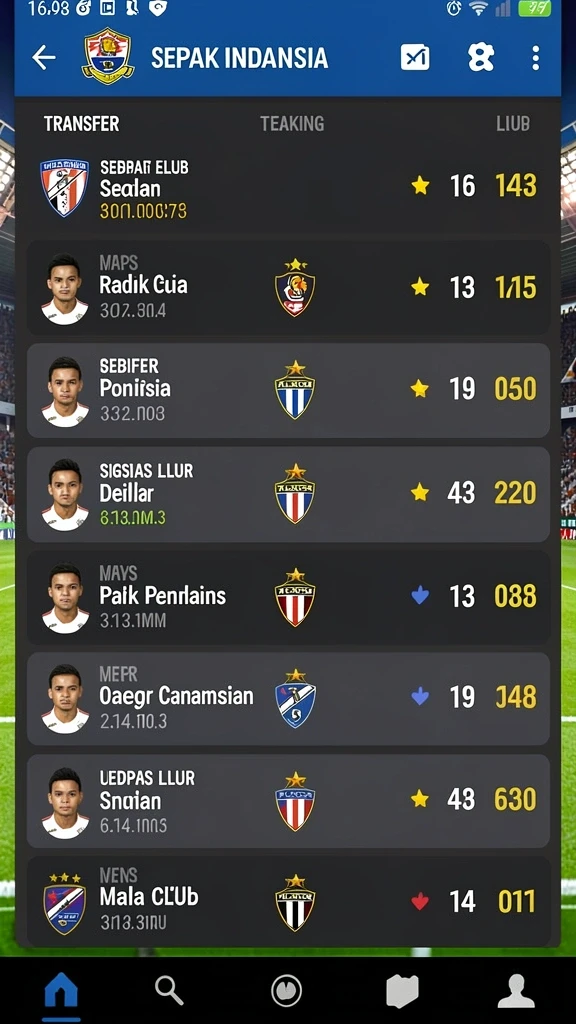
Task: Go to the Home tab in bottom navigation
Action: click(61, 992)
